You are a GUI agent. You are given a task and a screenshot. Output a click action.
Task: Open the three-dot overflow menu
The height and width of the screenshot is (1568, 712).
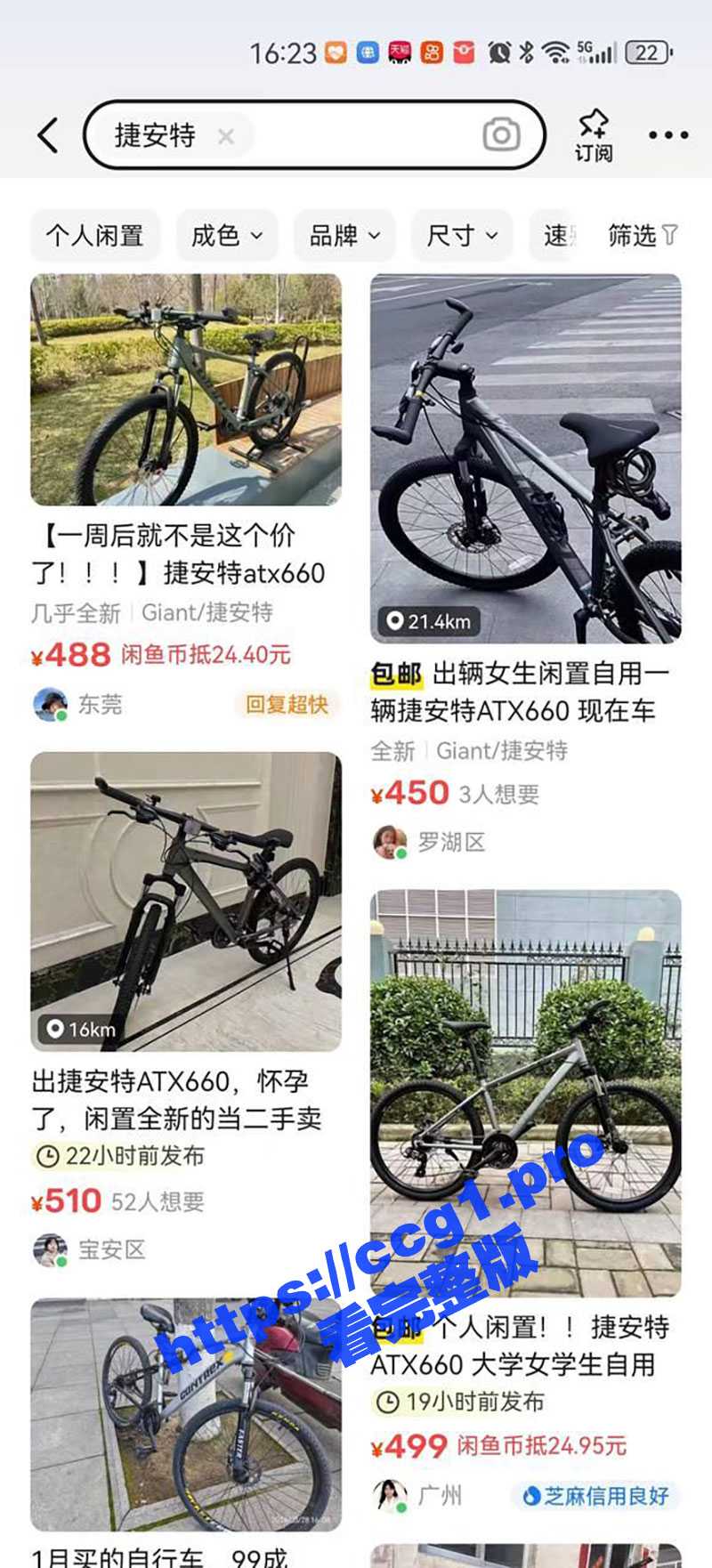click(667, 135)
